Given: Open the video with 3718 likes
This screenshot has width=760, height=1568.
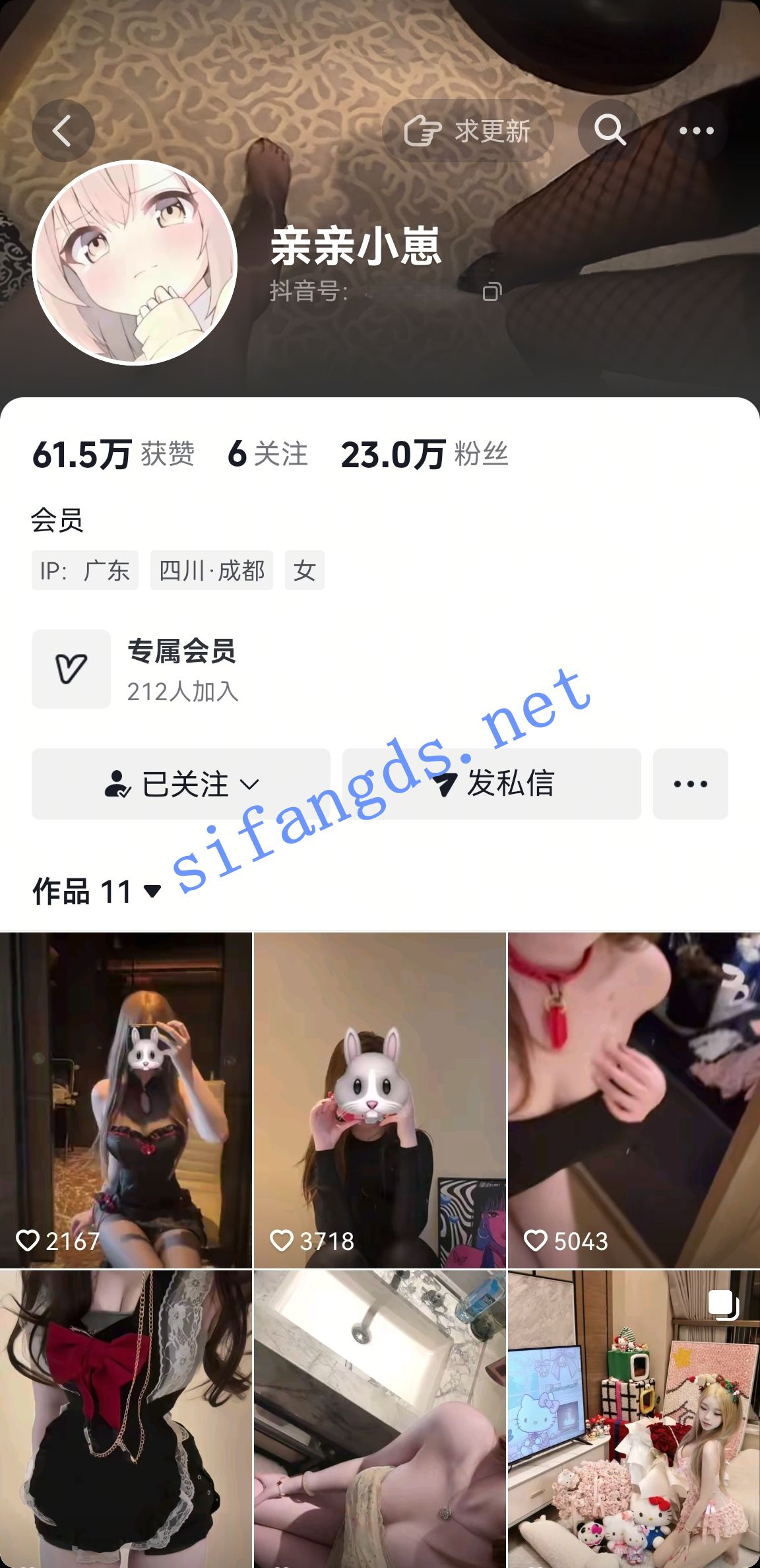Looking at the screenshot, I should [x=380, y=1100].
